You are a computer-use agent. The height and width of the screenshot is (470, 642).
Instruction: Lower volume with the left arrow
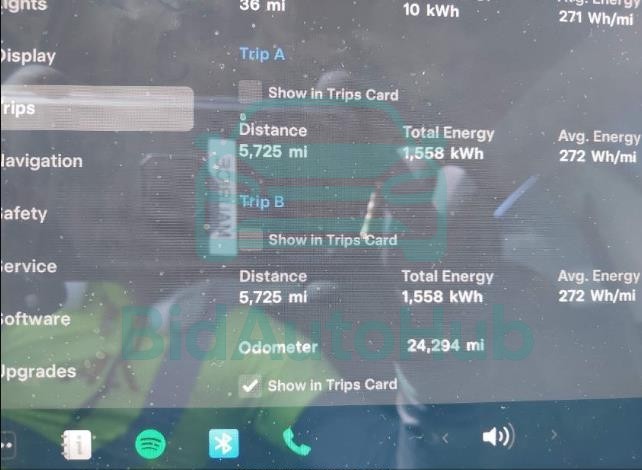click(x=446, y=437)
